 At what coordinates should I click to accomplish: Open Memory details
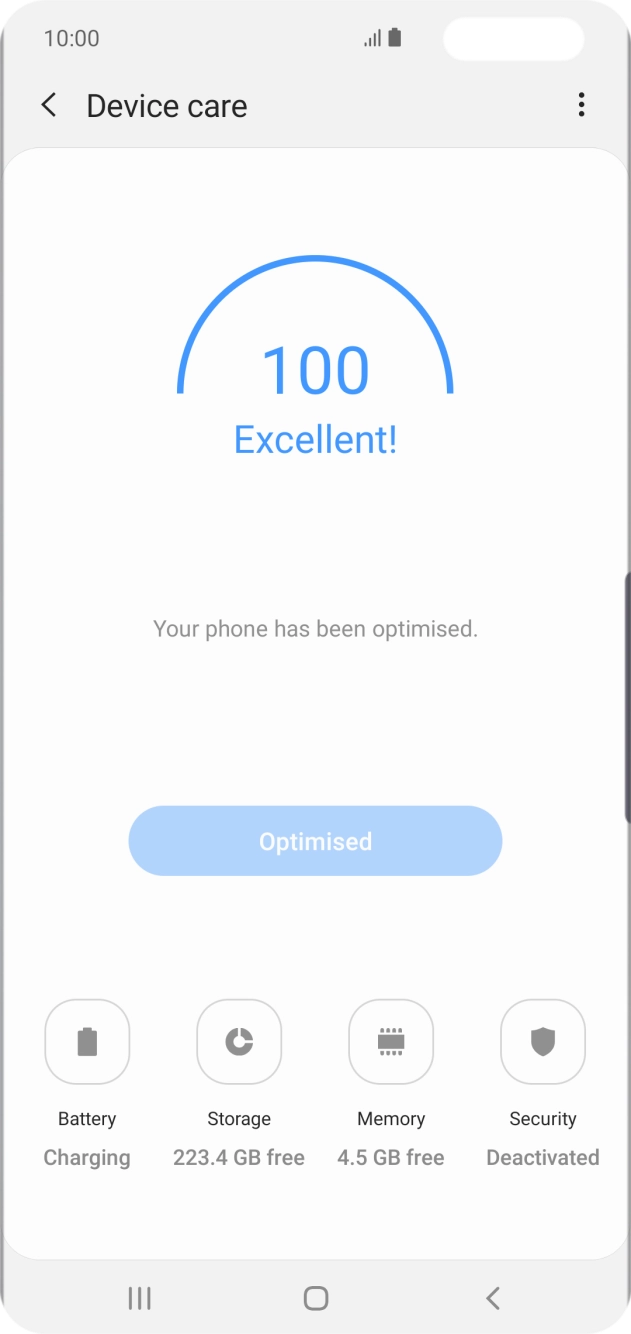point(391,1042)
